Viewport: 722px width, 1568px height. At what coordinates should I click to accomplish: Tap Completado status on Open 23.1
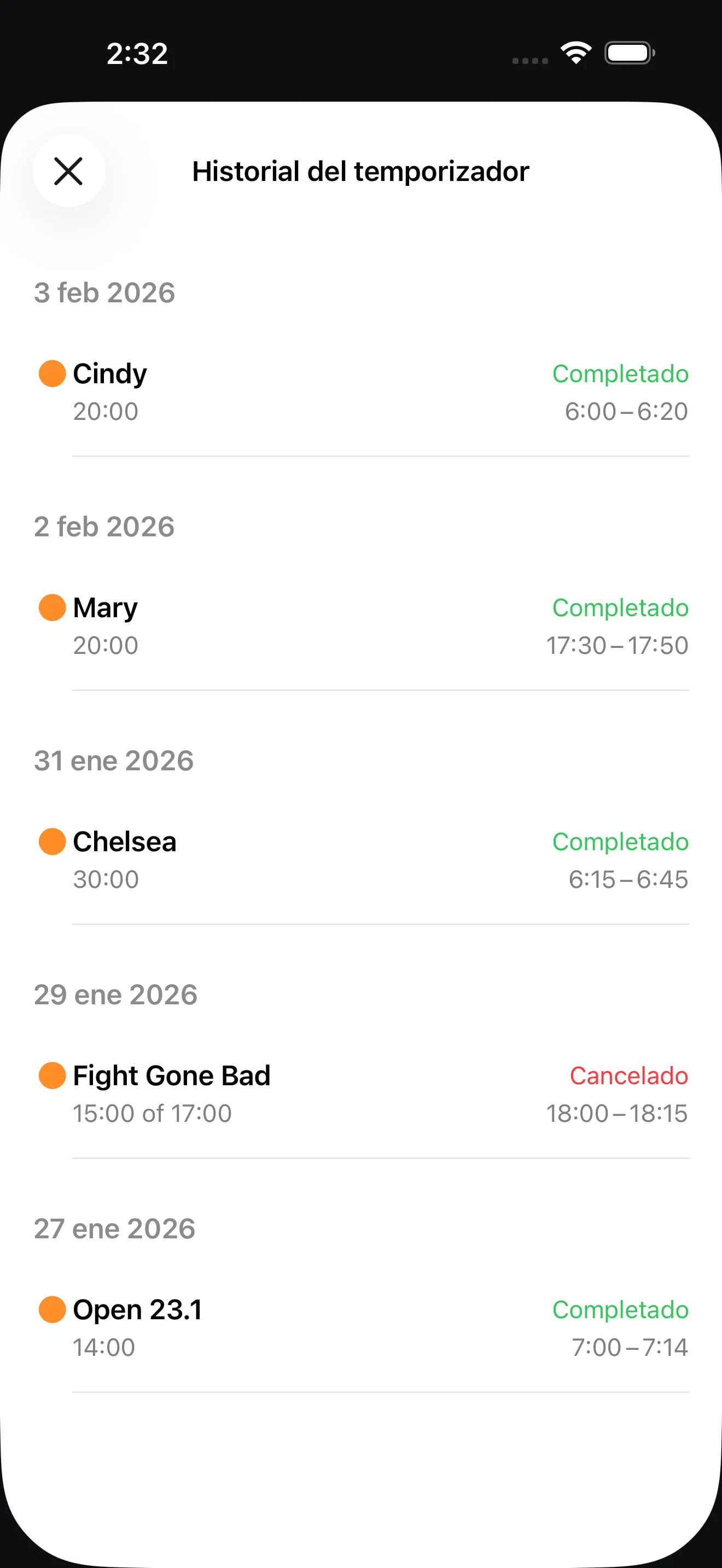[620, 1310]
